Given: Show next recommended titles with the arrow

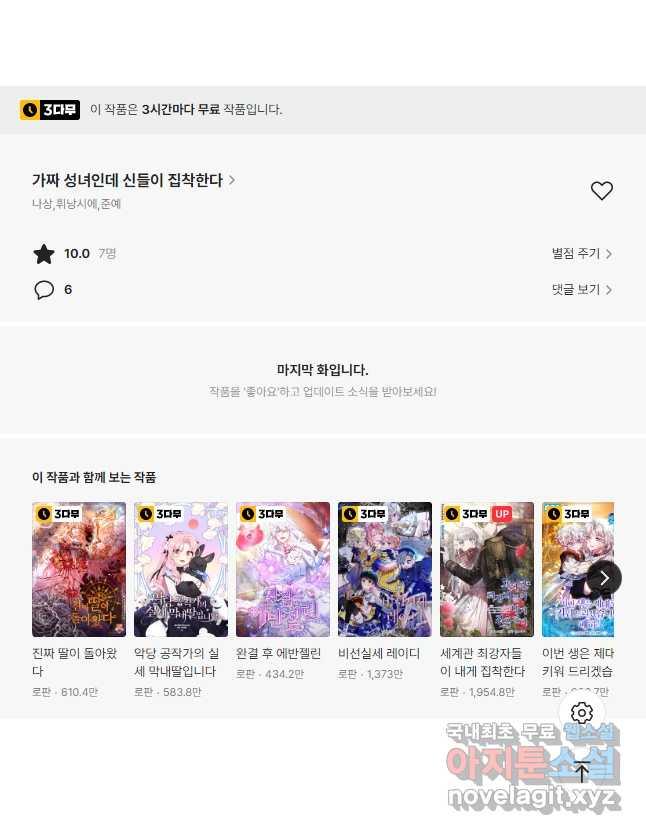Looking at the screenshot, I should pyautogui.click(x=604, y=578).
